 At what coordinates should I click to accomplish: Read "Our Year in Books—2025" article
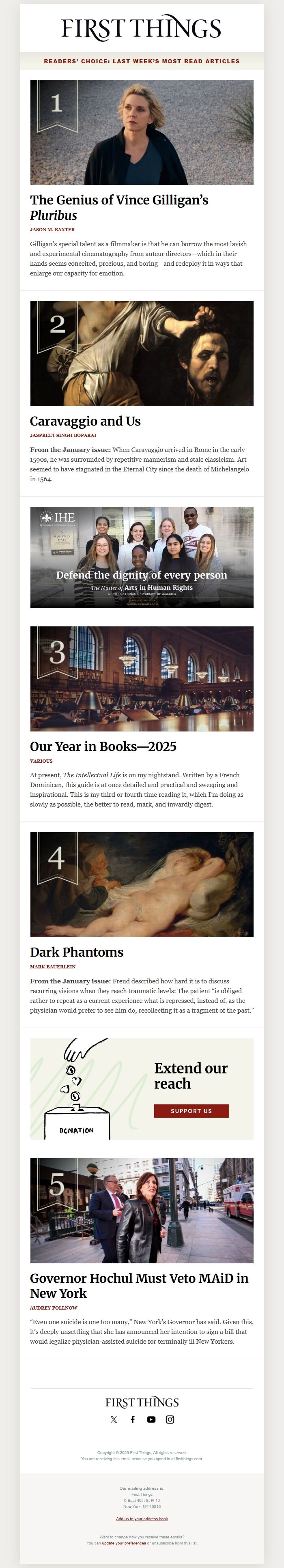pyautogui.click(x=103, y=746)
